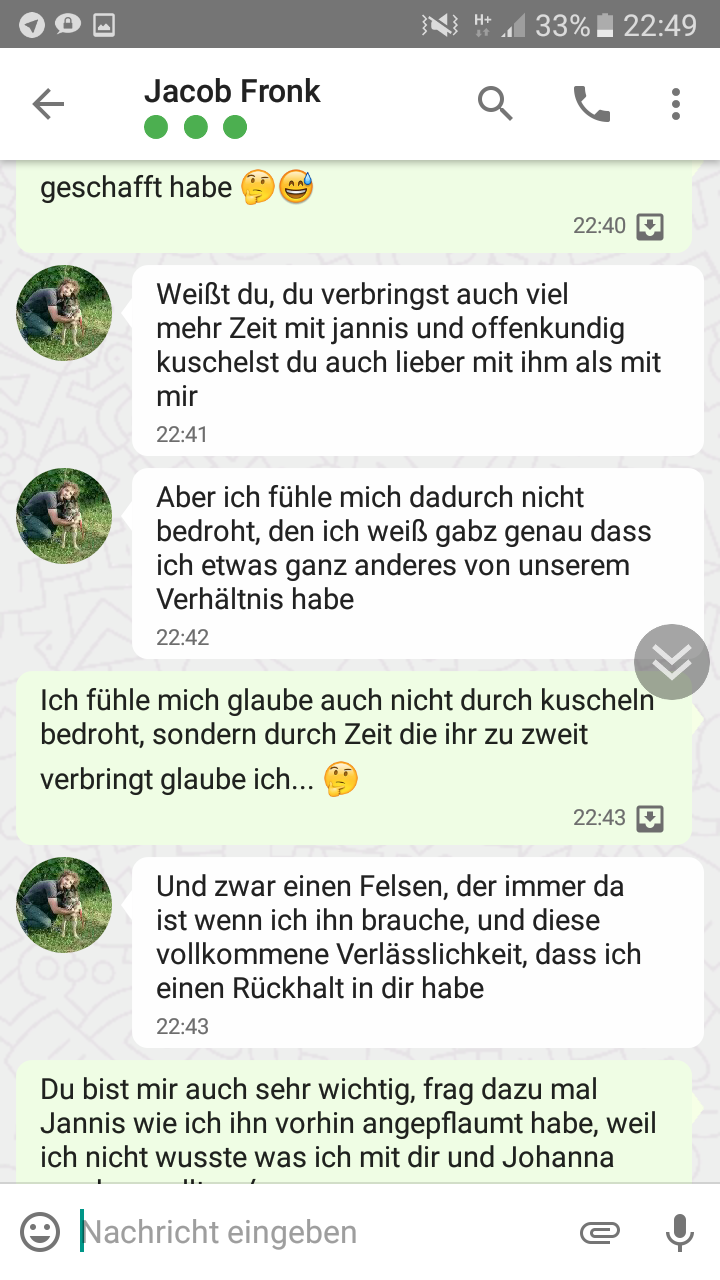Start a voice call with Jacob Fronk

tap(591, 104)
